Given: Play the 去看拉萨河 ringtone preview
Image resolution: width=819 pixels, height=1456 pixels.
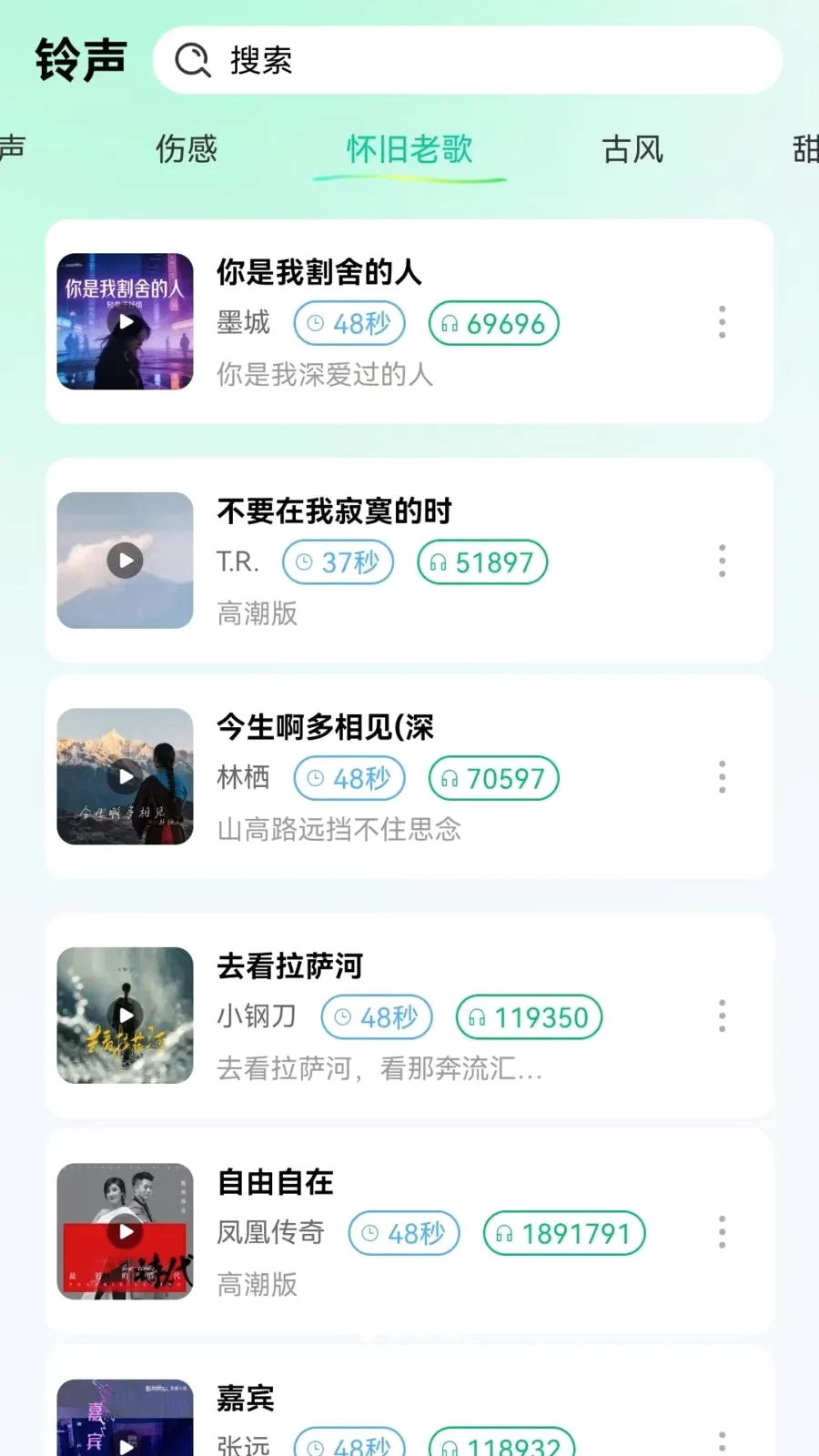Looking at the screenshot, I should tap(126, 1016).
